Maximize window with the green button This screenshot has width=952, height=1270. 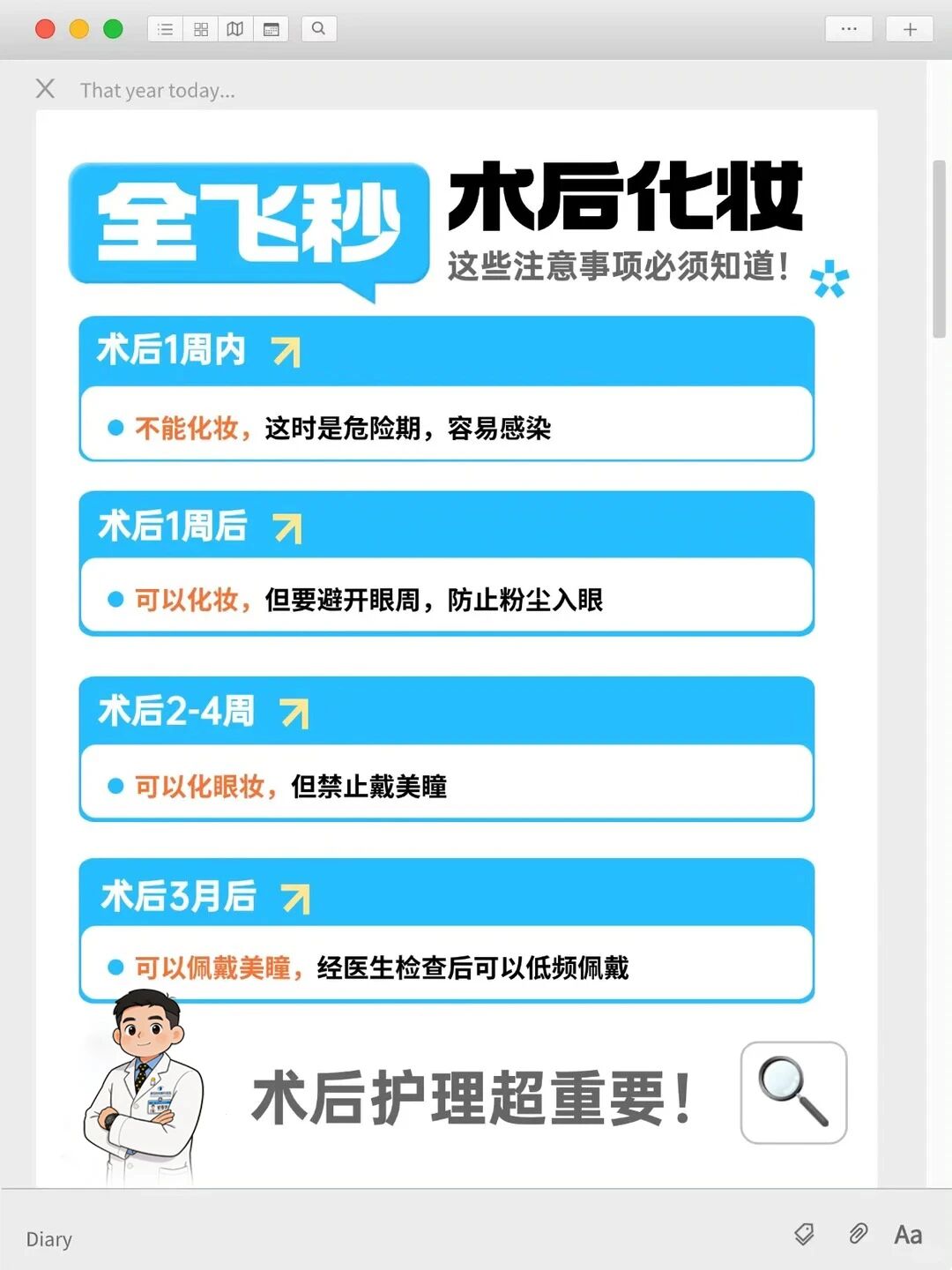(x=113, y=29)
